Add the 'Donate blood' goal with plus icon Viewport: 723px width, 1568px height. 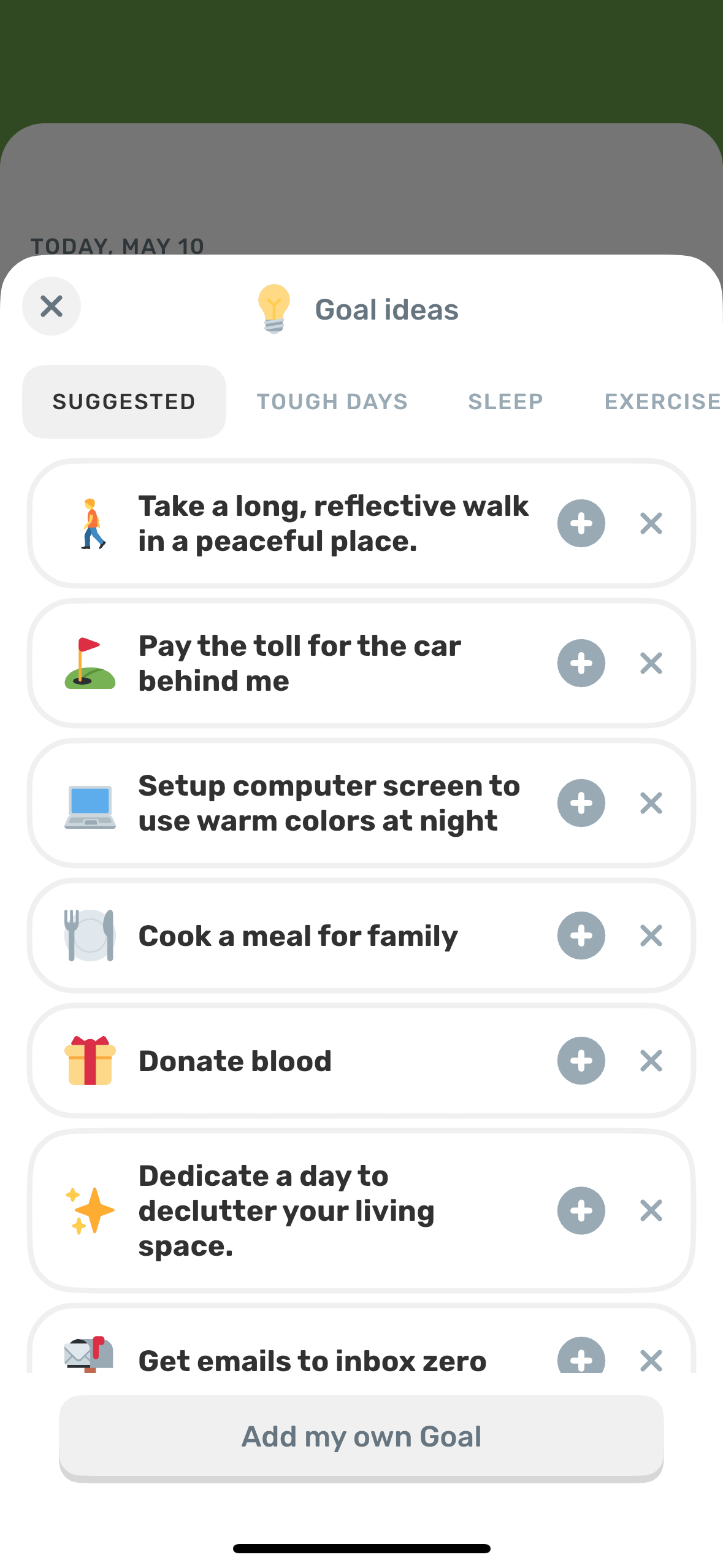pos(581,1060)
